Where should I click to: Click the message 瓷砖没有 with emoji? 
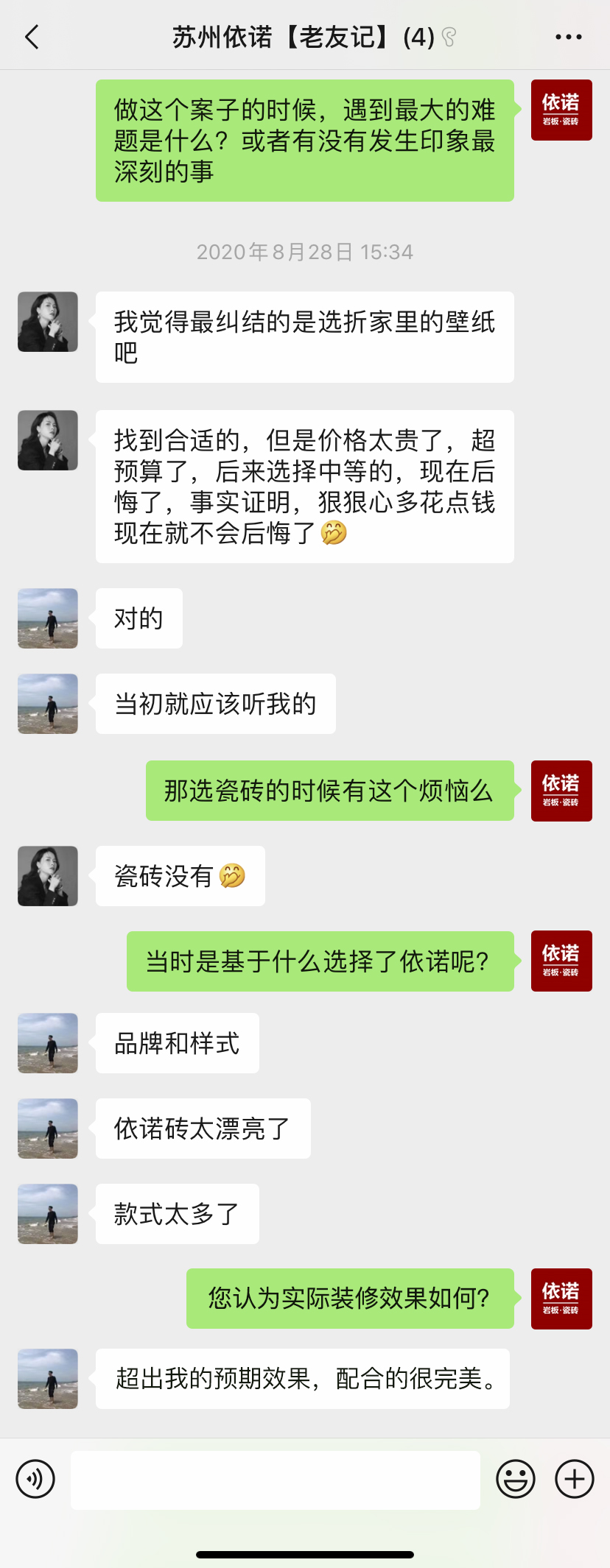[180, 876]
